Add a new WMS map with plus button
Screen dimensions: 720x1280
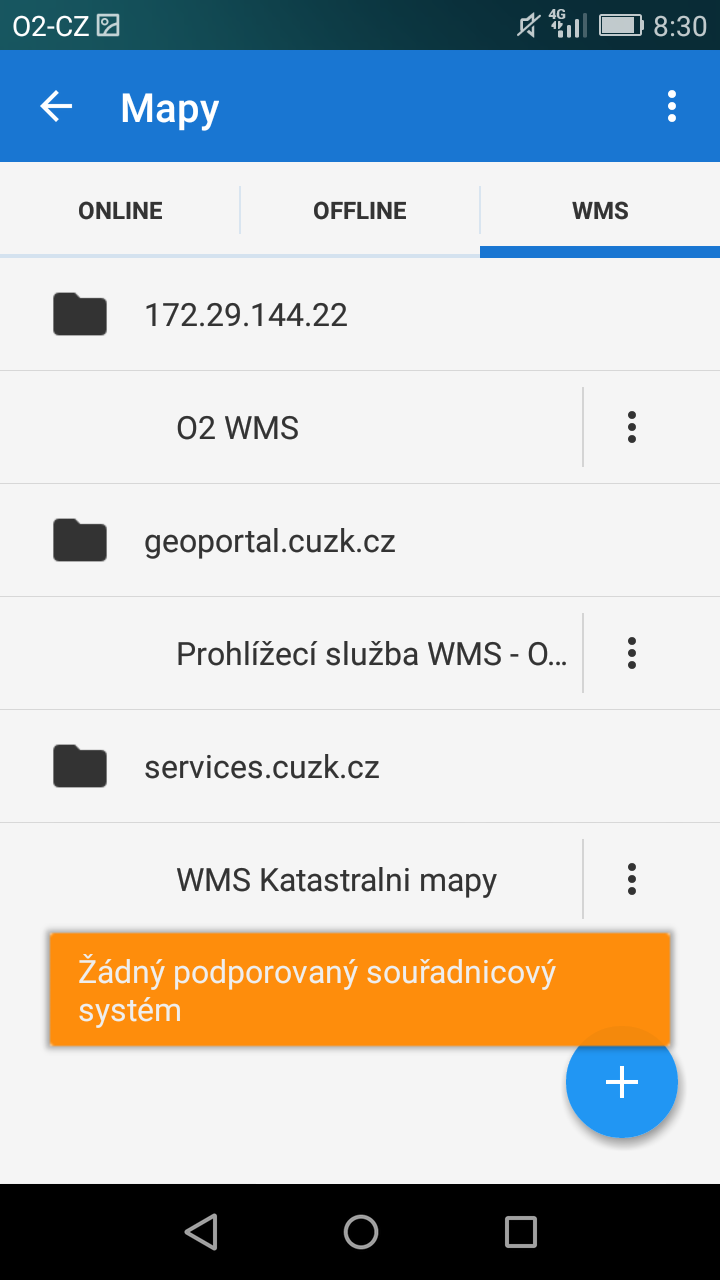pos(622,1082)
